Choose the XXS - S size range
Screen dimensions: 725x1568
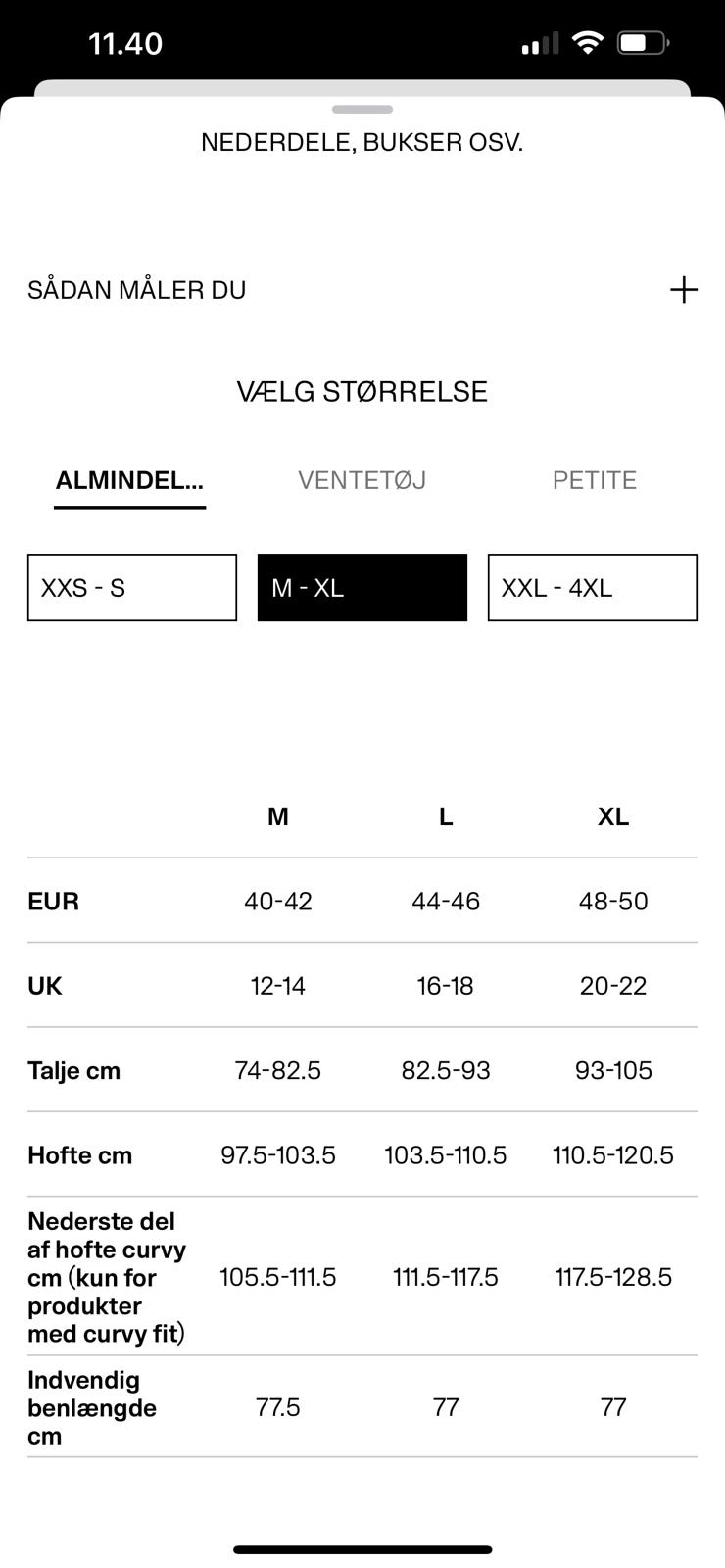click(x=132, y=588)
